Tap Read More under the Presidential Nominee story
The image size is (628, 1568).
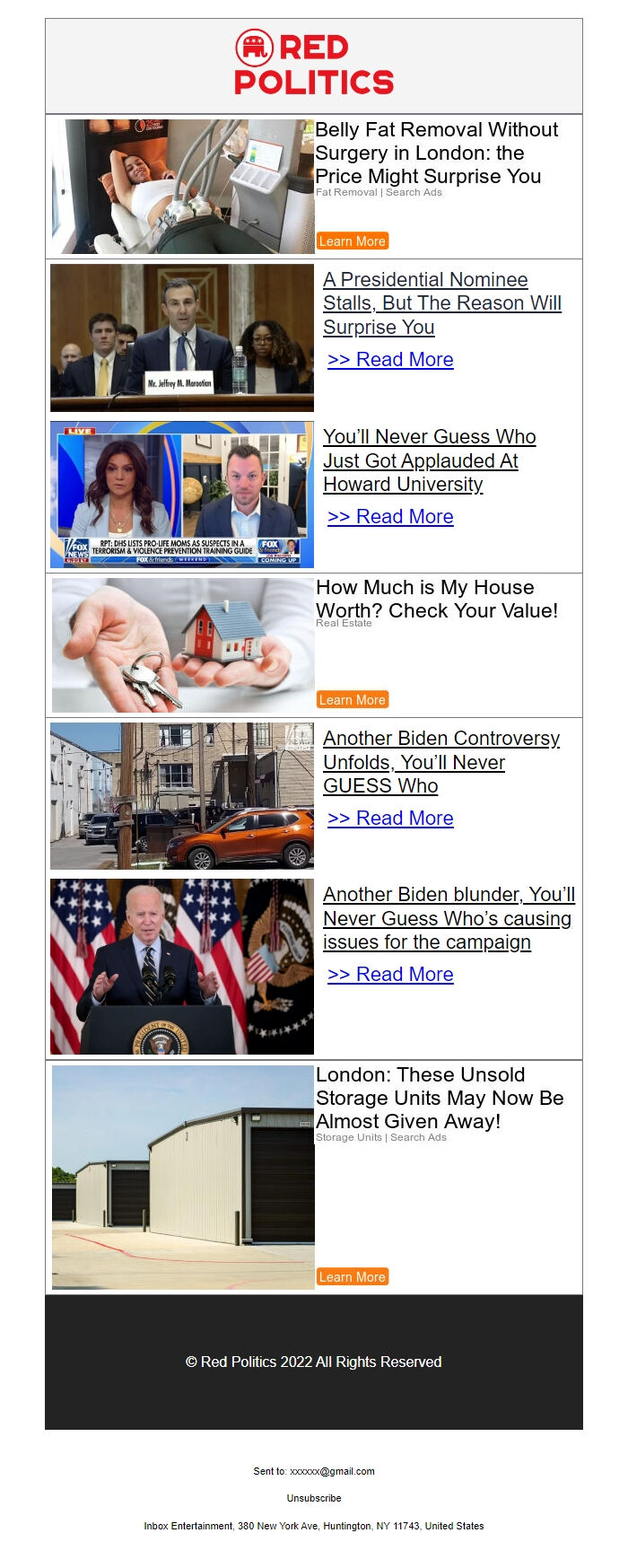[x=390, y=360]
